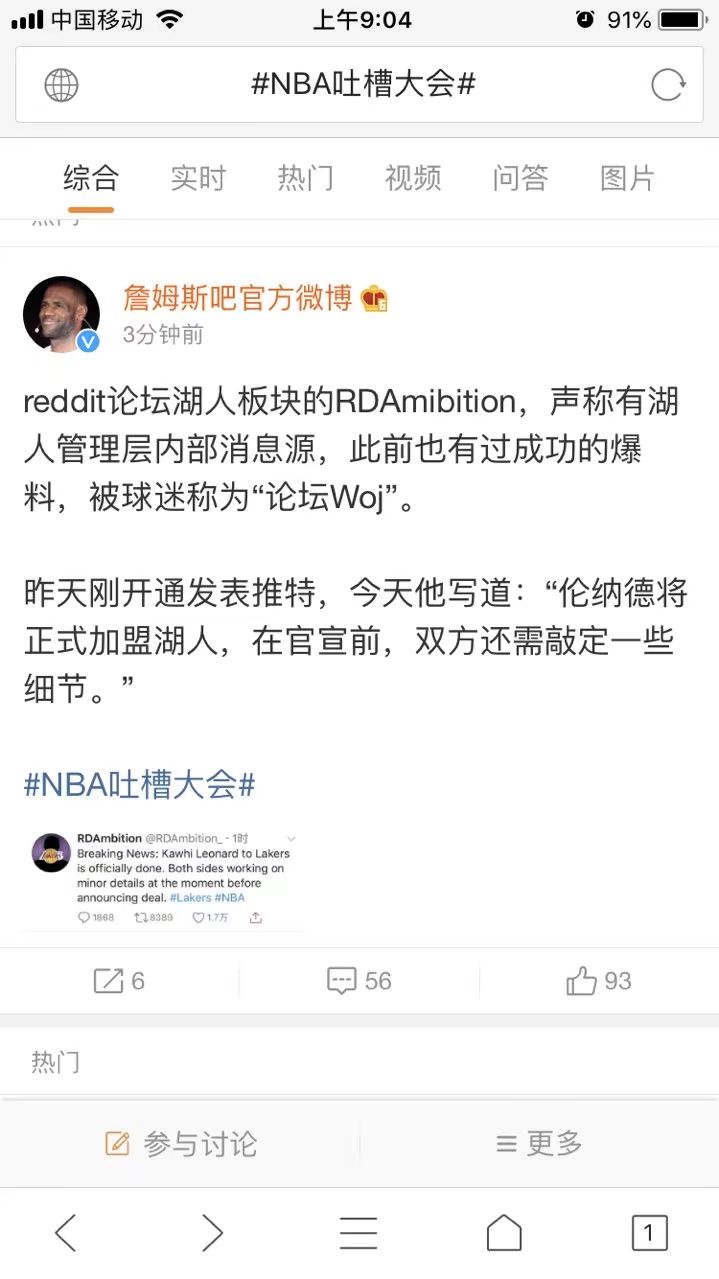The width and height of the screenshot is (719, 1279).
Task: Repost the 詹姆斯吧官方微博 post
Action: pos(119,981)
